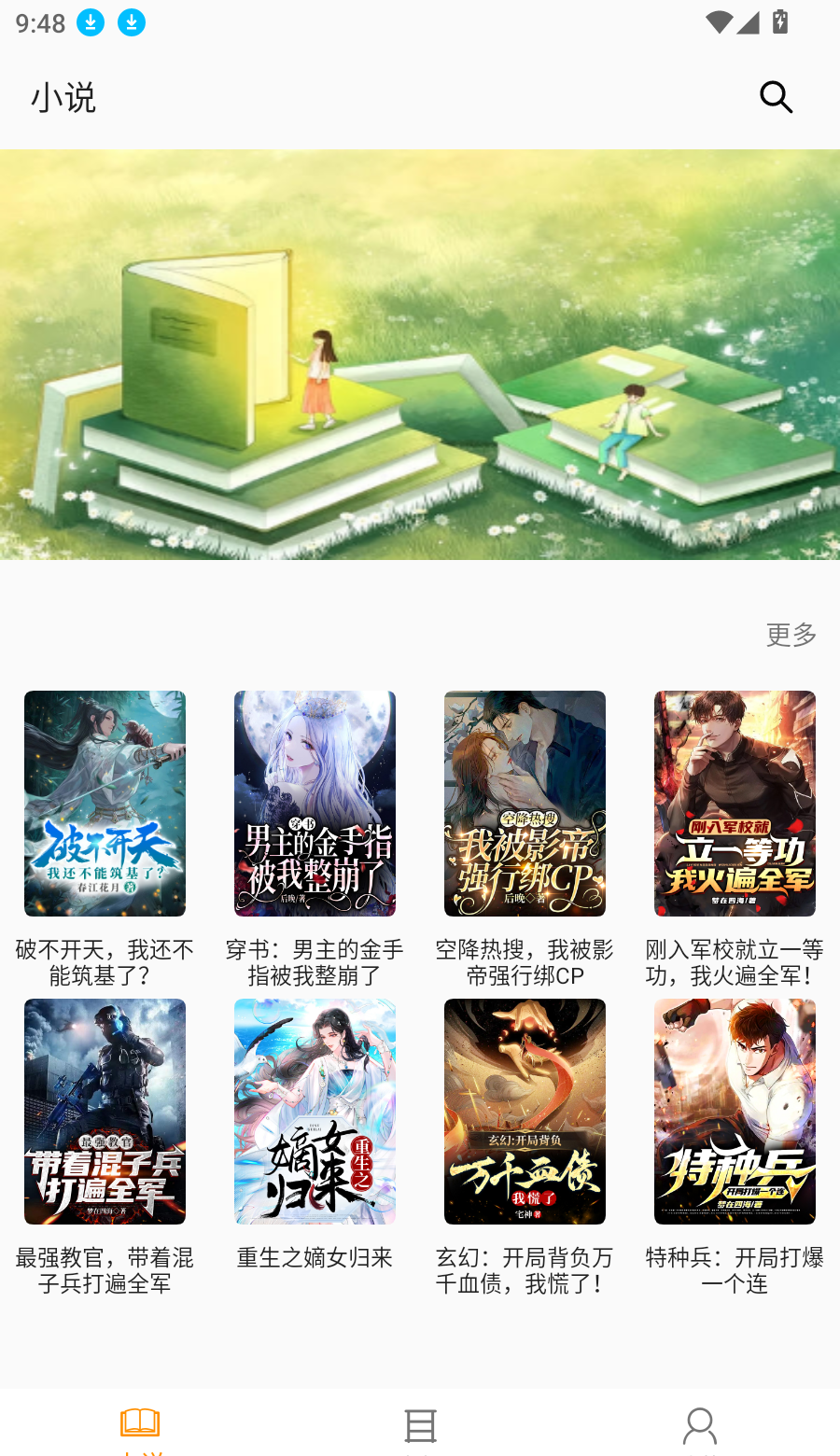Tap the signal strength icon in the status bar
840x1456 pixels.
[x=749, y=22]
